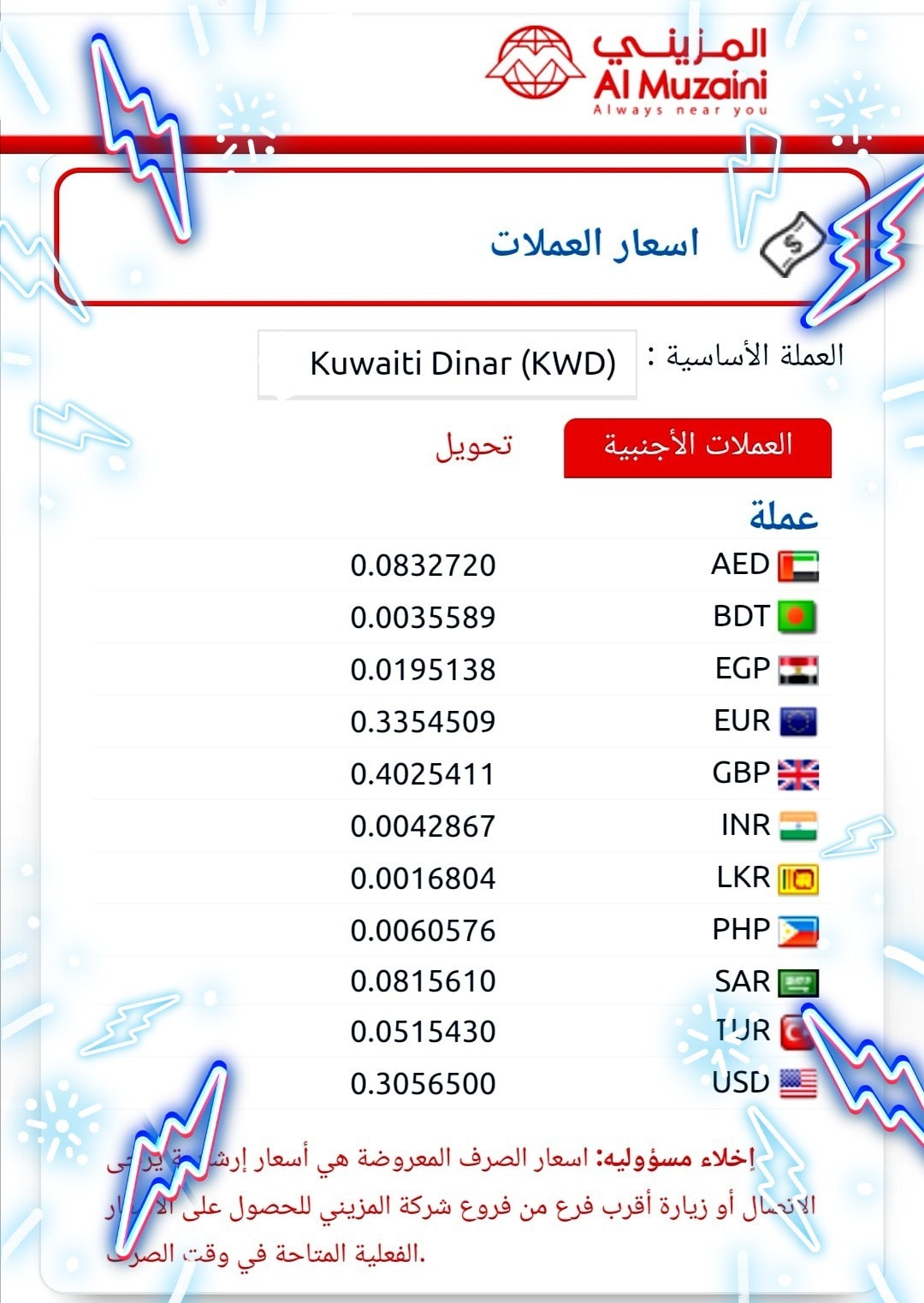The height and width of the screenshot is (1303, 924).
Task: Select the العملات الأجنبية tab
Action: (x=697, y=447)
